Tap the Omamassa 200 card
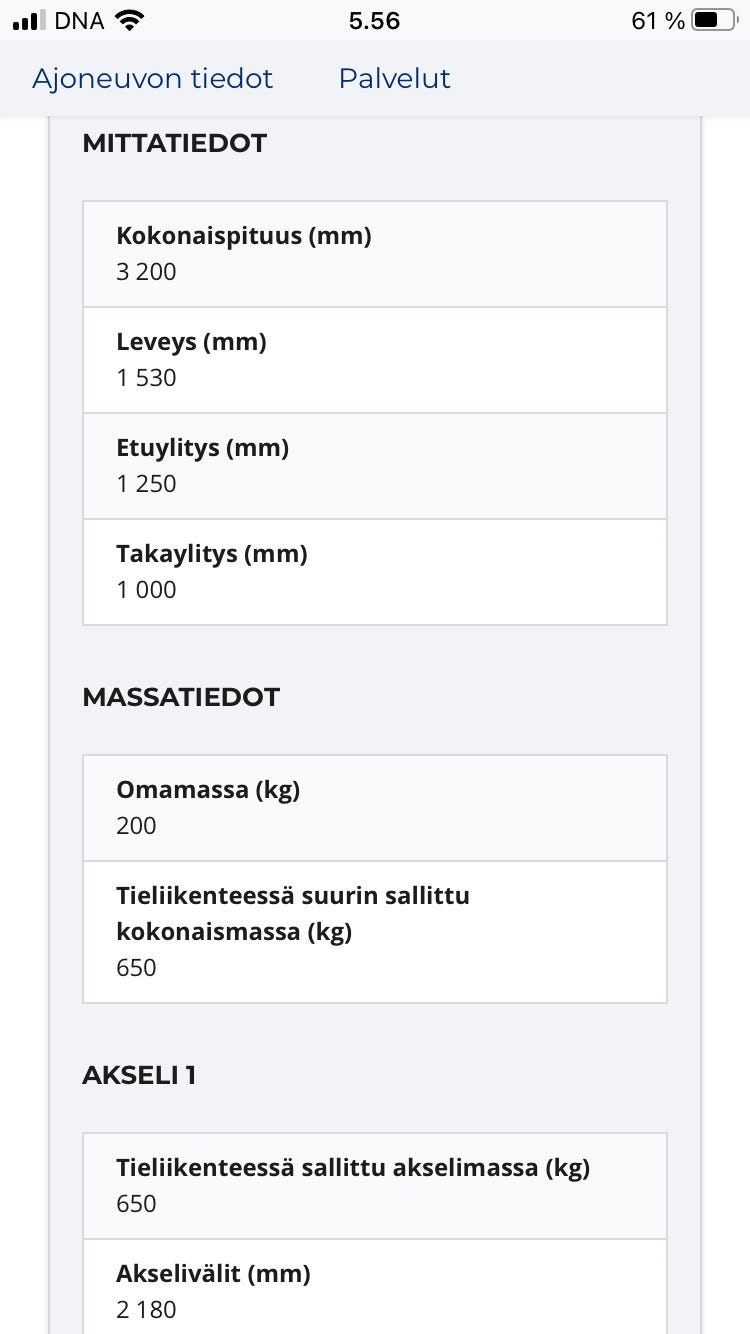The image size is (750, 1334). [x=374, y=807]
